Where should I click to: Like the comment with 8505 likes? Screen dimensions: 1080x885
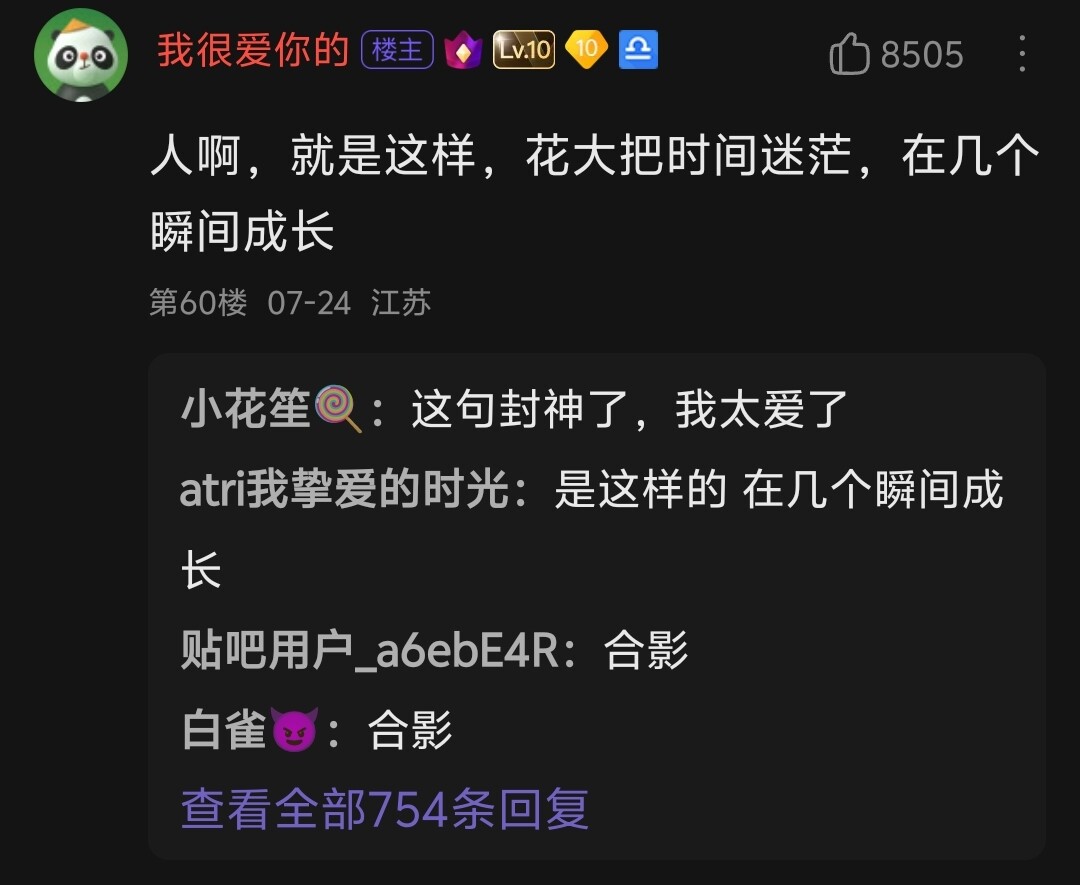pyautogui.click(x=850, y=54)
